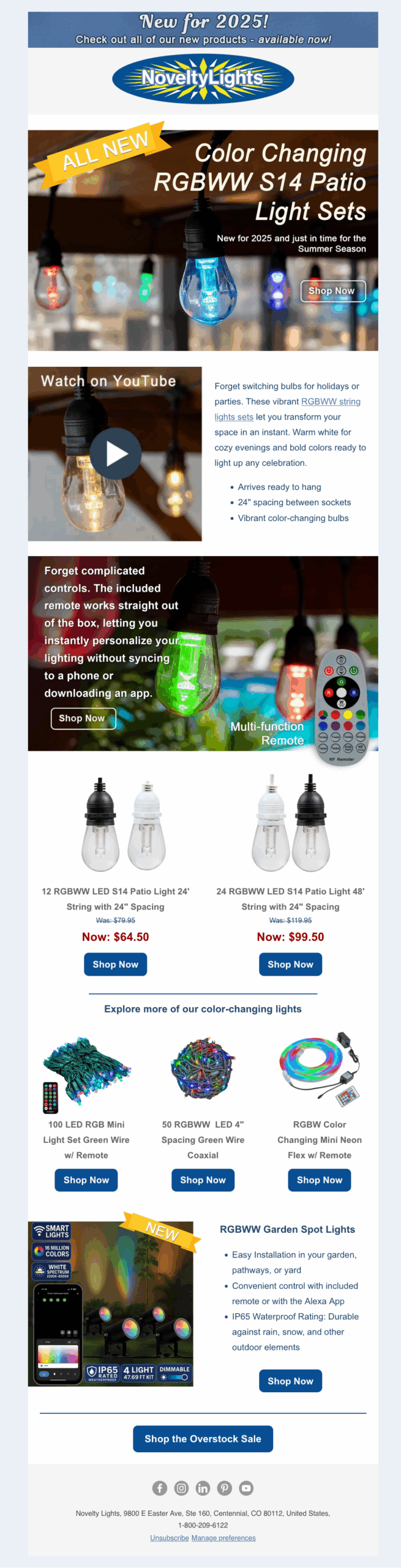Visit the Facebook page
This screenshot has height=1568, width=401.
coord(160,1488)
